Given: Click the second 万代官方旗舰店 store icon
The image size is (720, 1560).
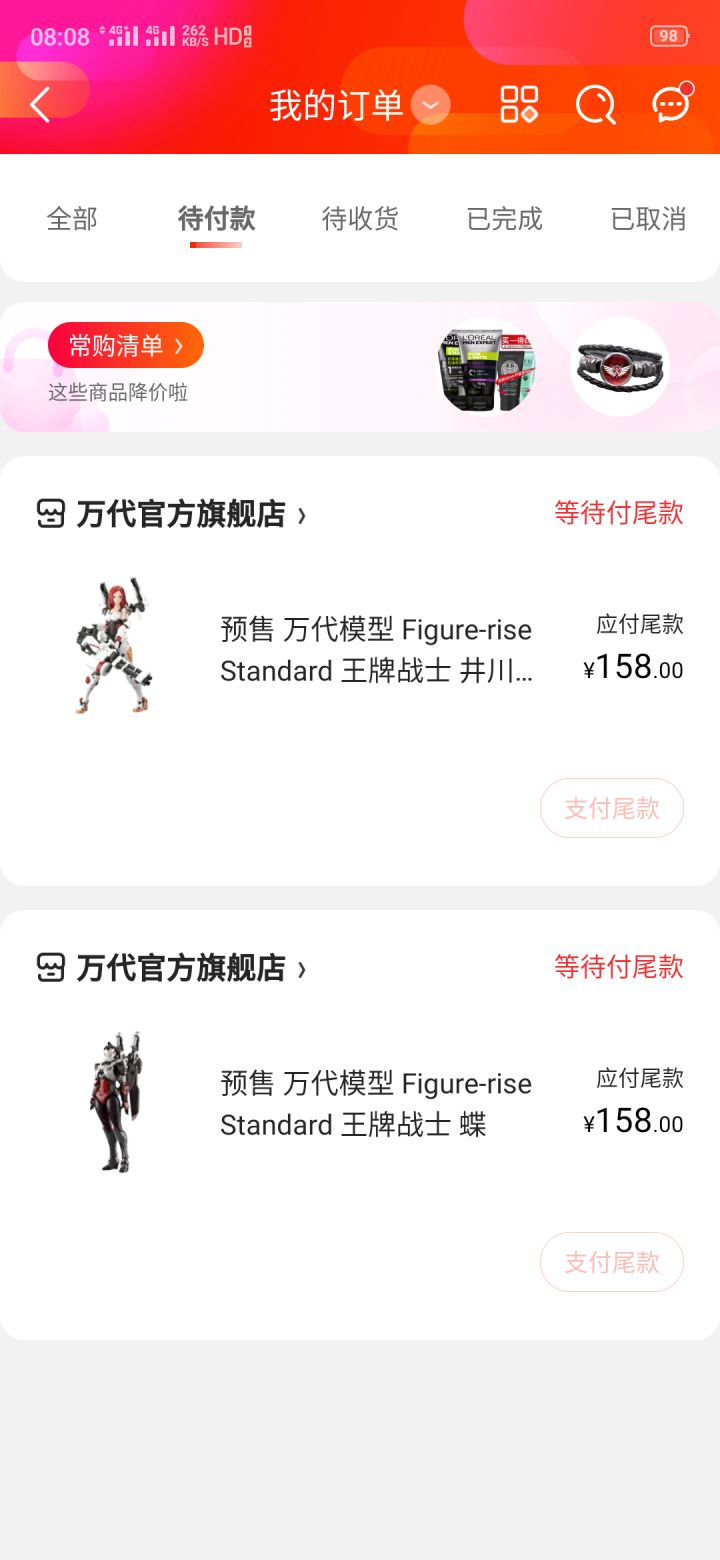Looking at the screenshot, I should coord(49,967).
